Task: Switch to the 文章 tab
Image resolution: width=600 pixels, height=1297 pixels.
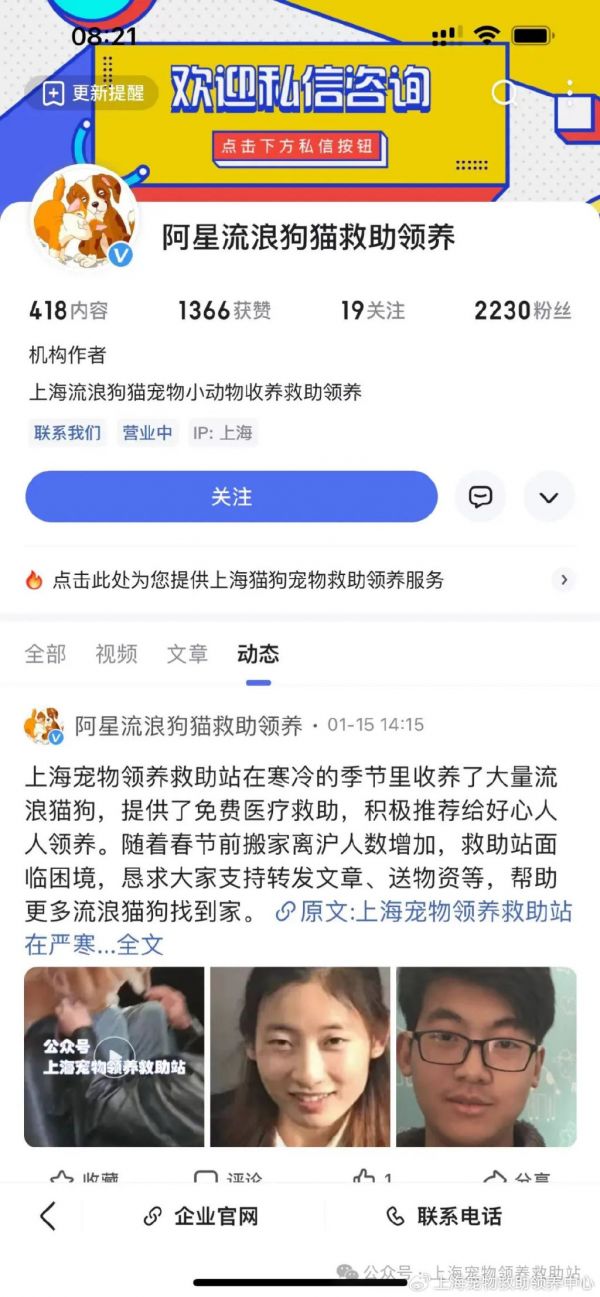Action: [187, 654]
